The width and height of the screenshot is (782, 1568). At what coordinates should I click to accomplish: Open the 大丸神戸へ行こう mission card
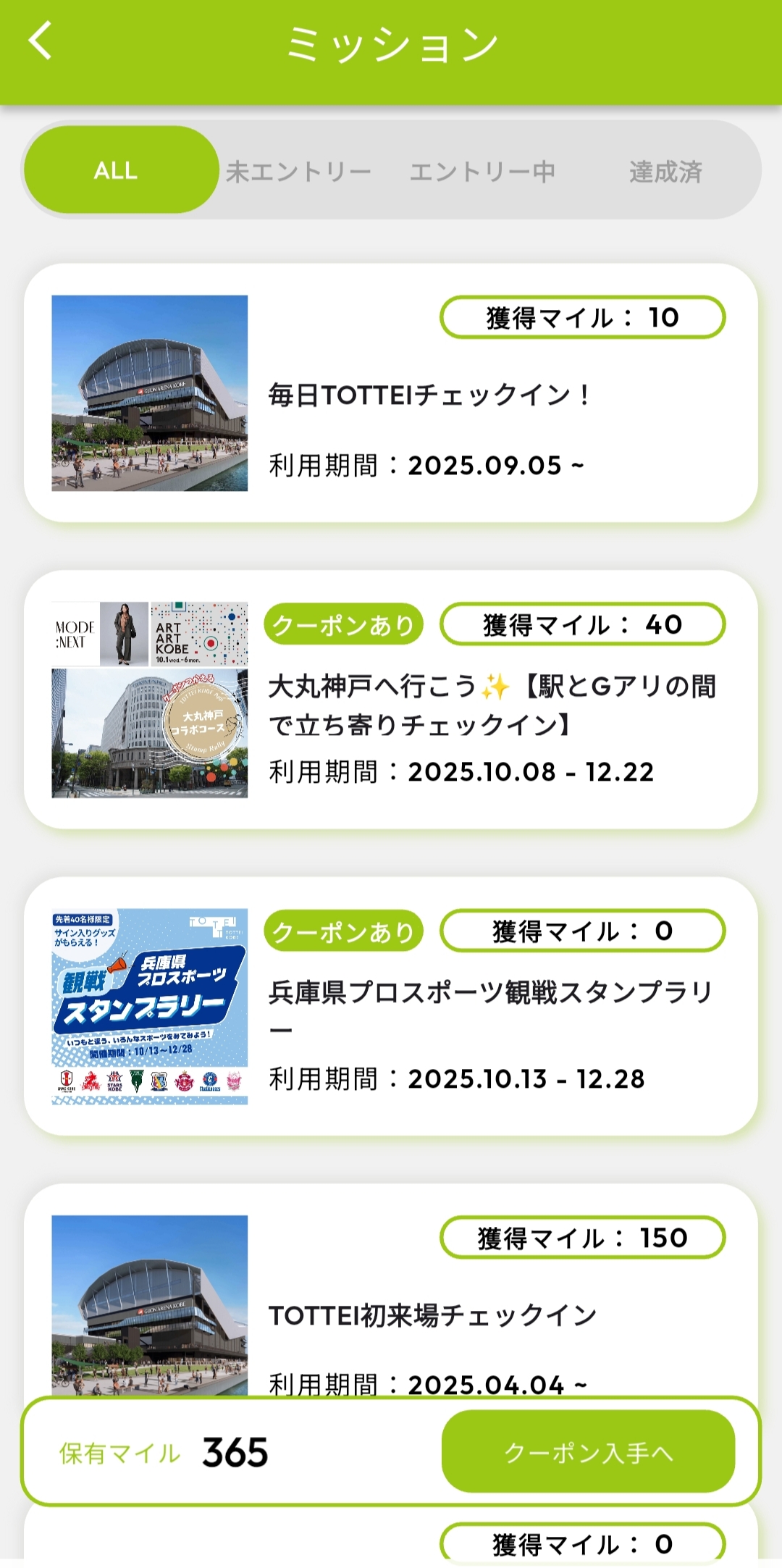pos(391,700)
